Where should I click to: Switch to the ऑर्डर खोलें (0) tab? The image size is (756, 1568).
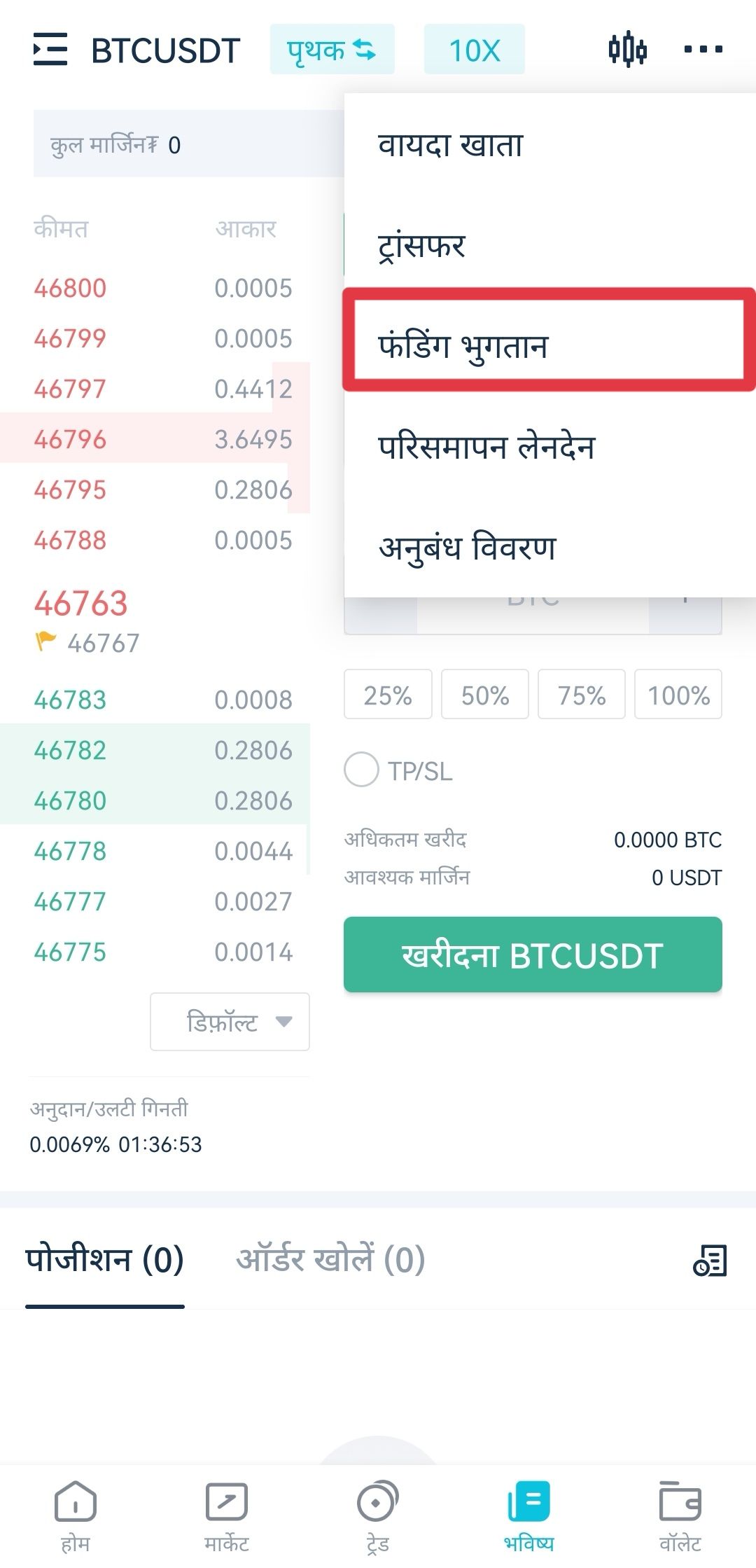330,1259
